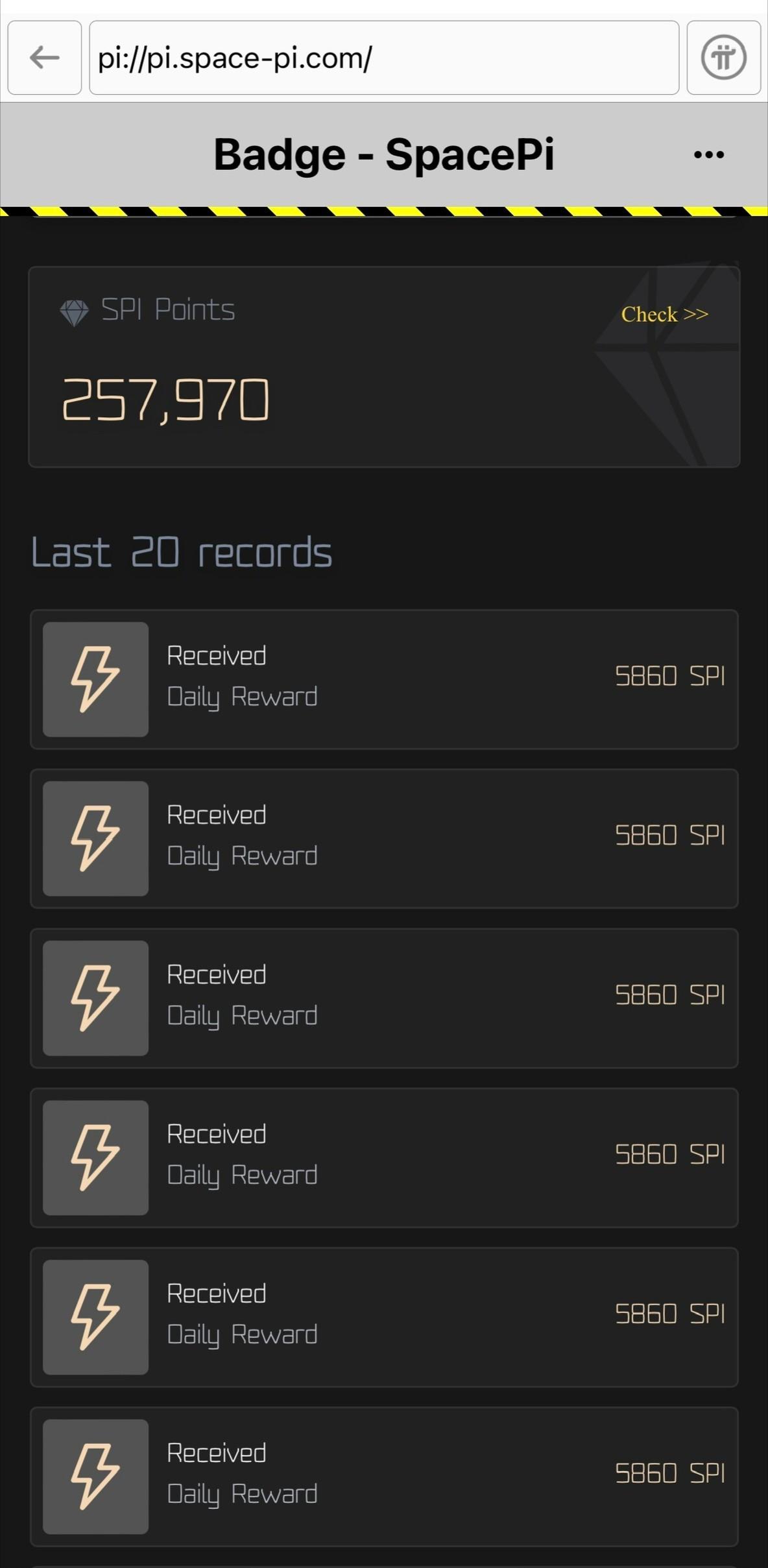Tap the Check >> link
Viewport: 768px width, 1568px height.
[665, 314]
